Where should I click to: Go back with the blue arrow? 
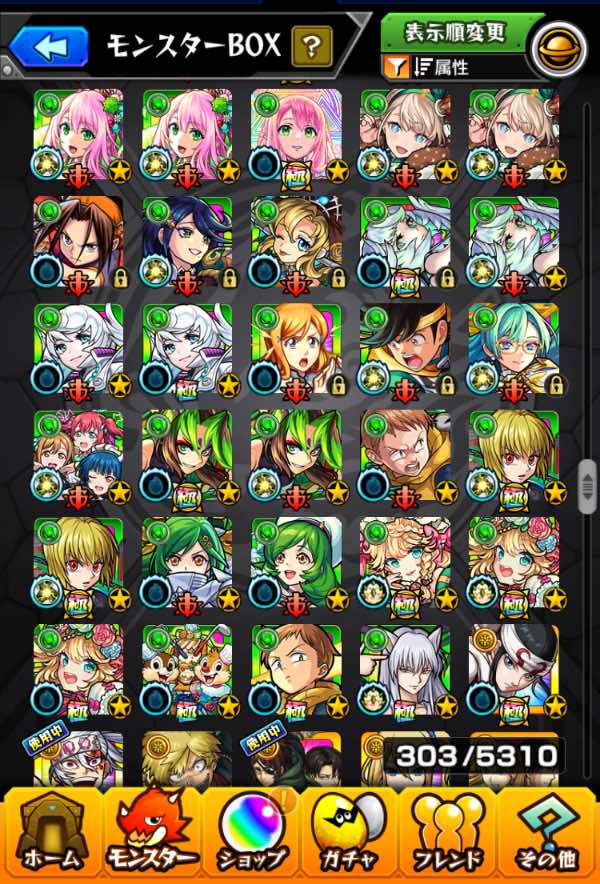(48, 45)
